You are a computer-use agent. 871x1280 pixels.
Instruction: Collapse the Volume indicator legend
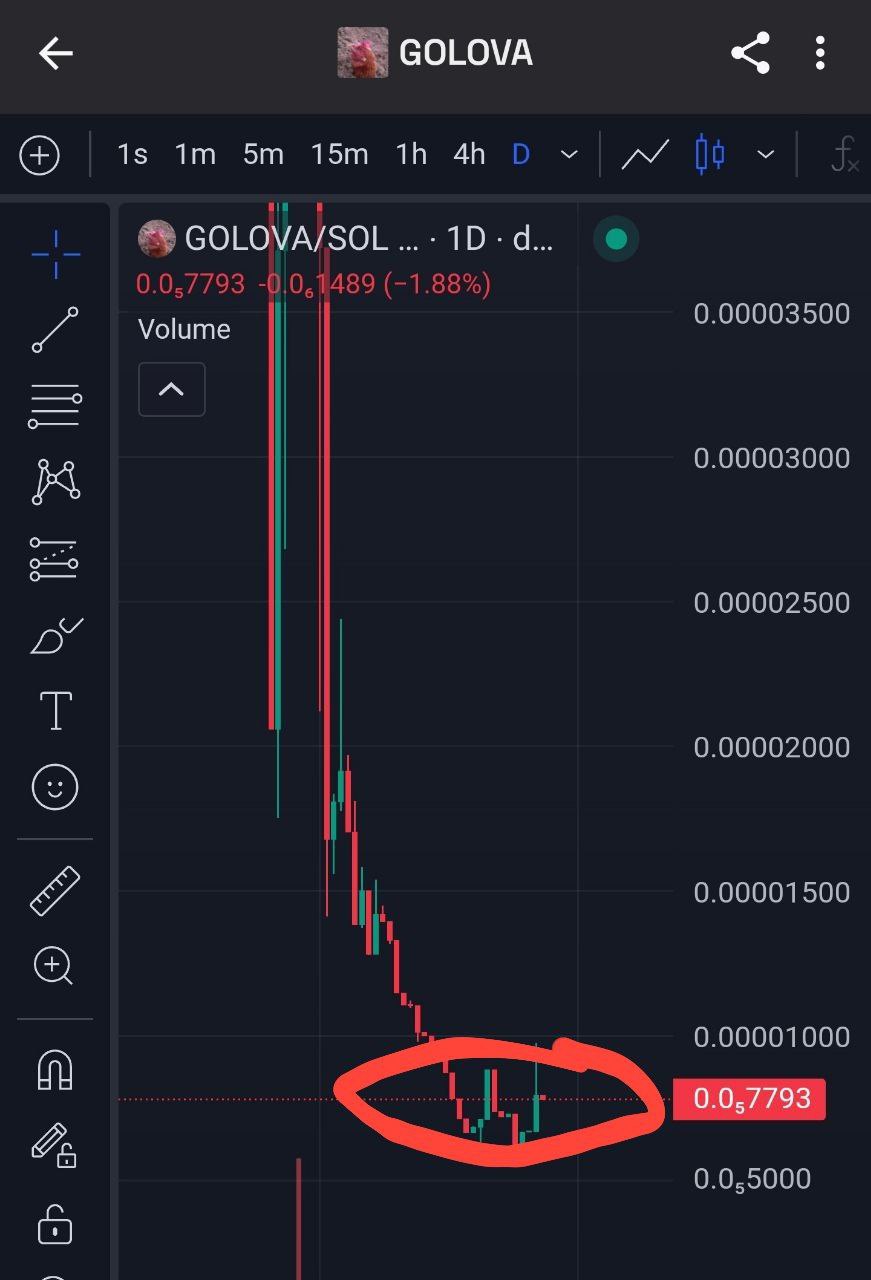(172, 389)
